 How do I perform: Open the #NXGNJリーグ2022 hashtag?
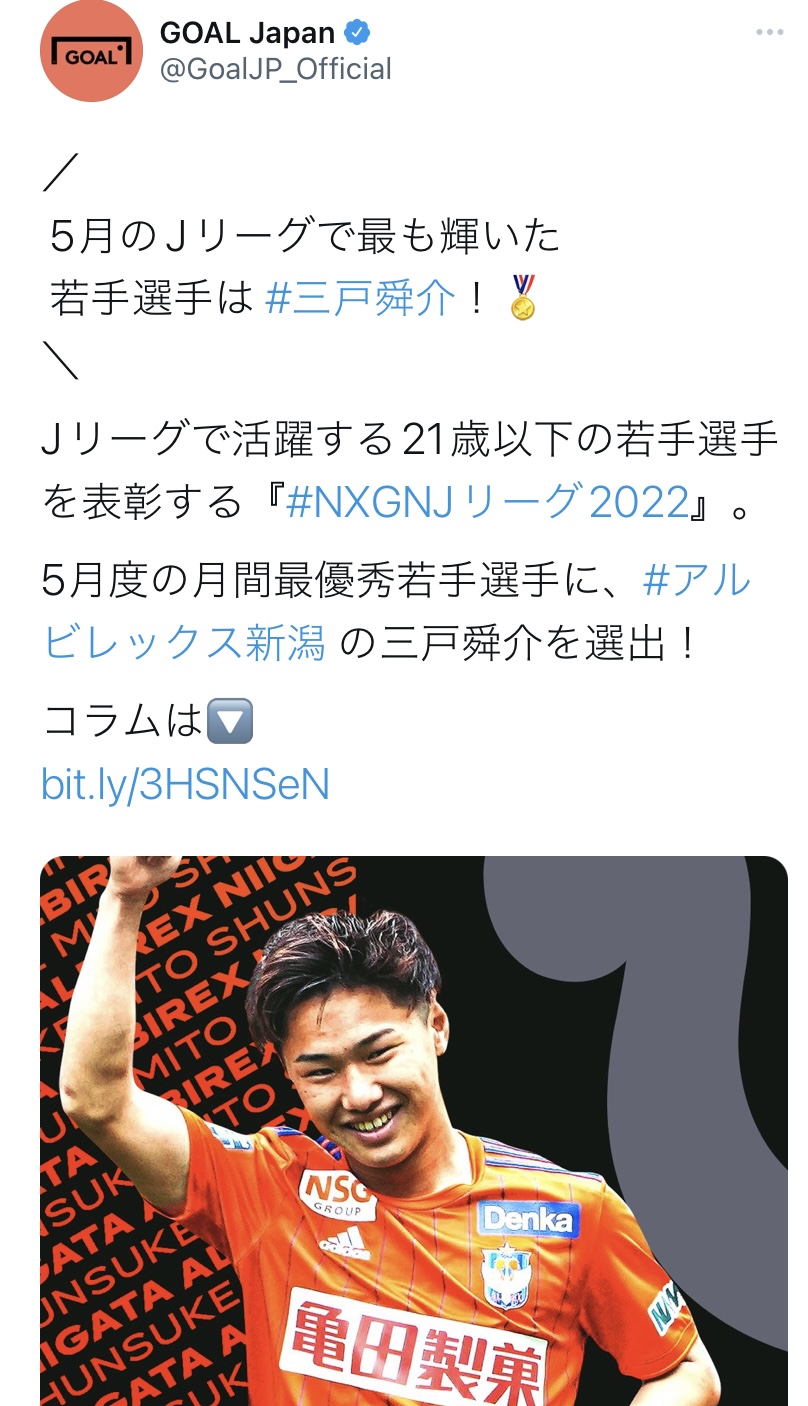pos(485,502)
